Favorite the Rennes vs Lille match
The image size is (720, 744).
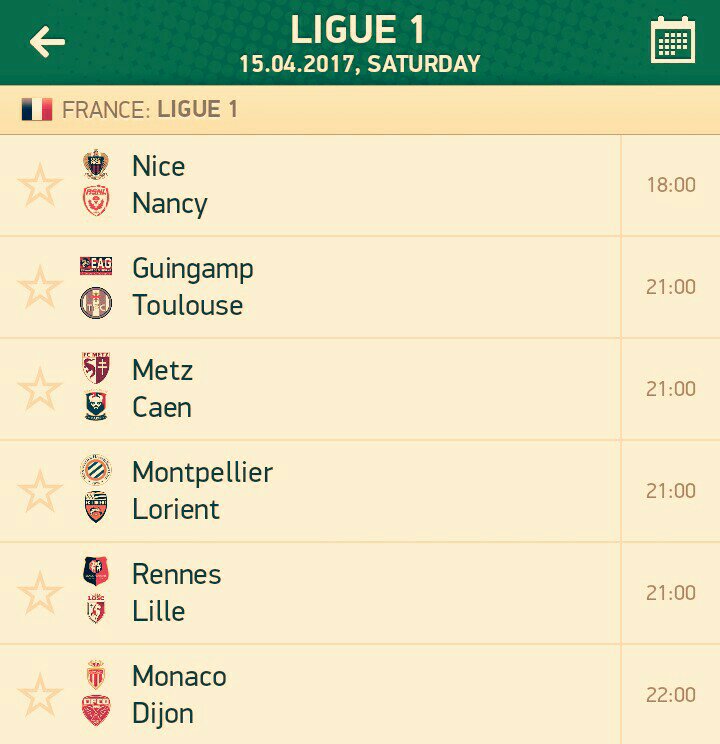click(40, 593)
